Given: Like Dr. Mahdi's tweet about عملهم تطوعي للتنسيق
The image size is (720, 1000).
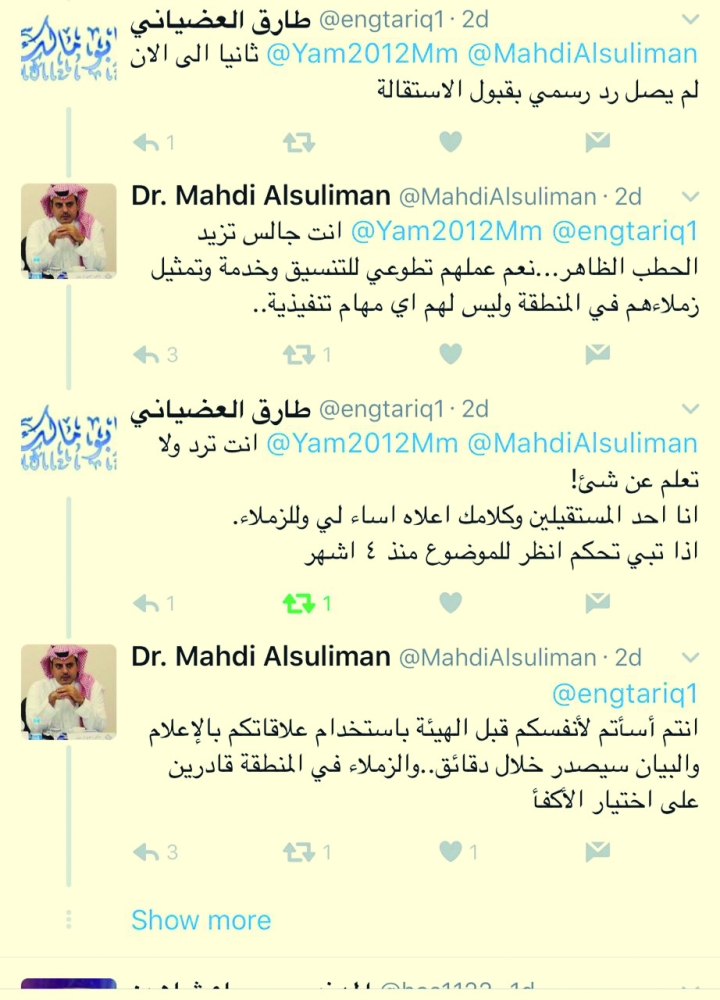Looking at the screenshot, I should (451, 353).
